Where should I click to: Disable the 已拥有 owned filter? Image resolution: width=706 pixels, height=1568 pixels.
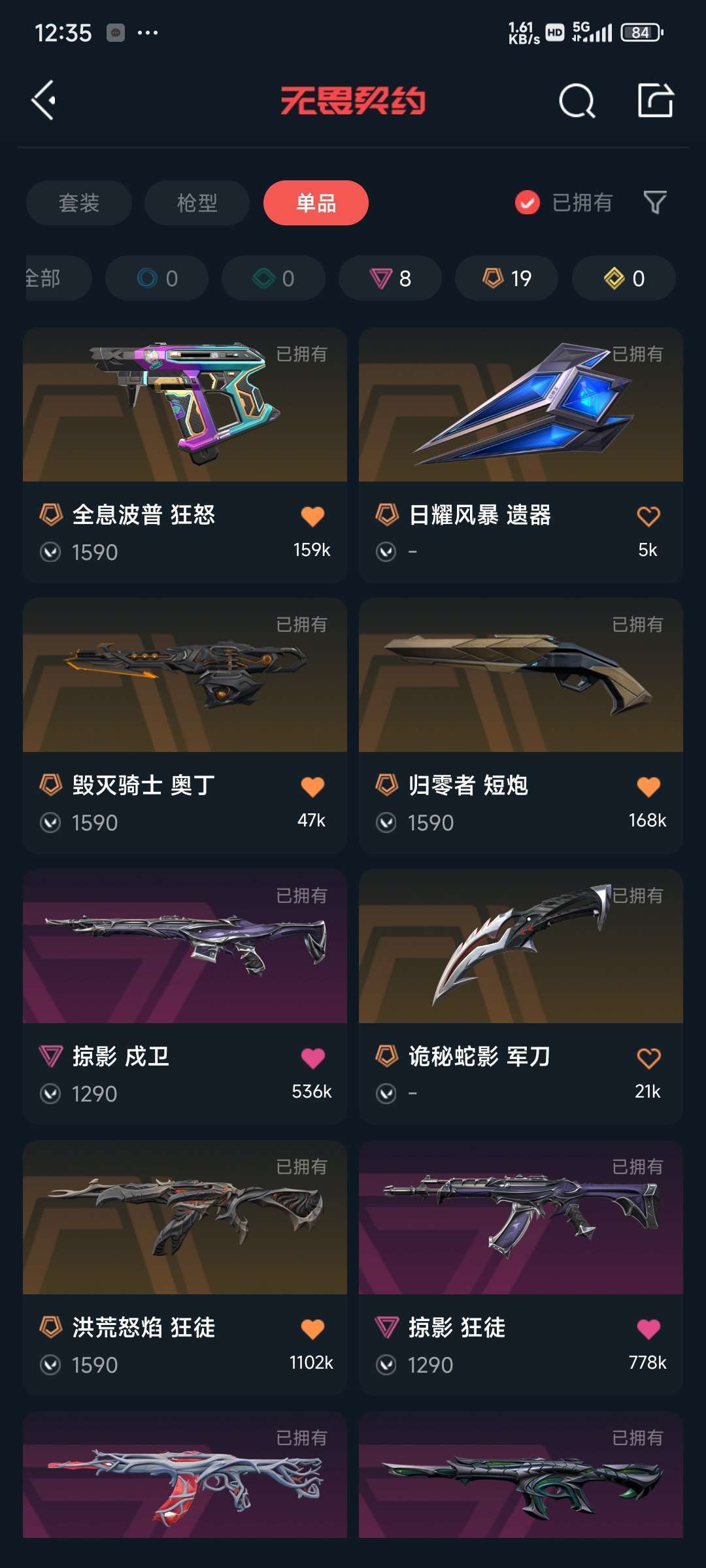(x=526, y=203)
